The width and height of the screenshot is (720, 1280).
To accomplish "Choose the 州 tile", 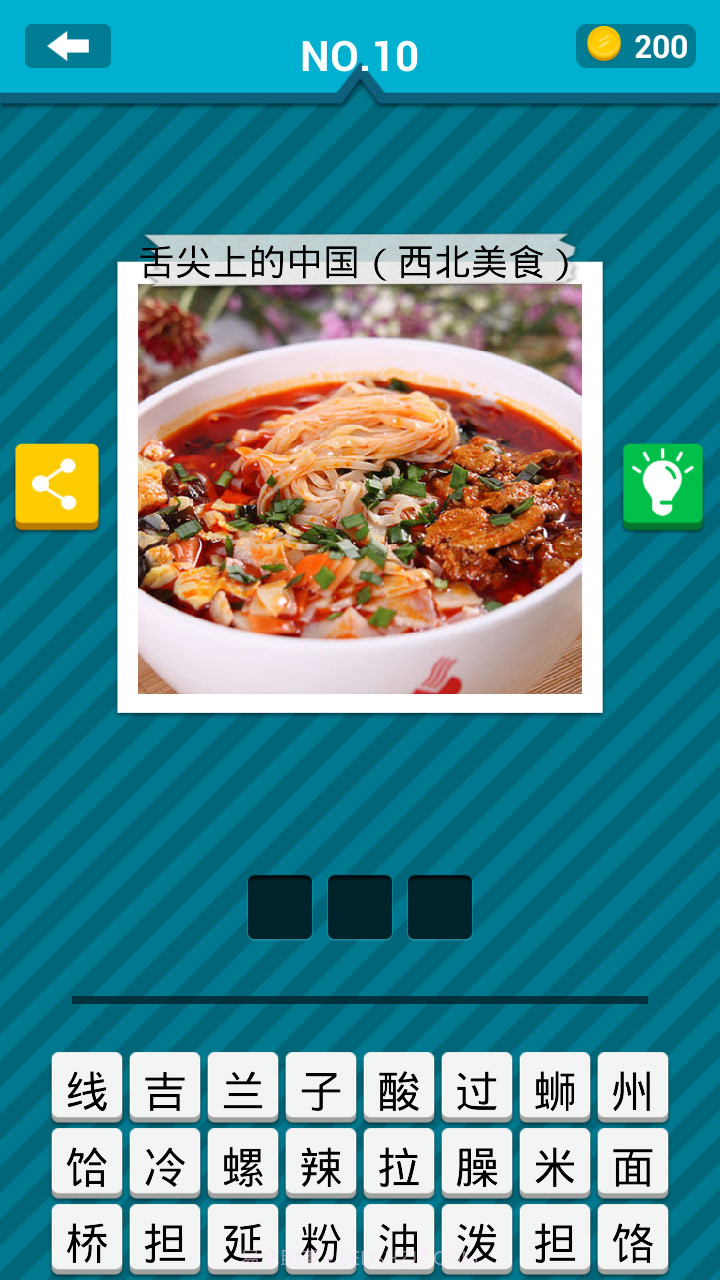I will click(633, 1088).
